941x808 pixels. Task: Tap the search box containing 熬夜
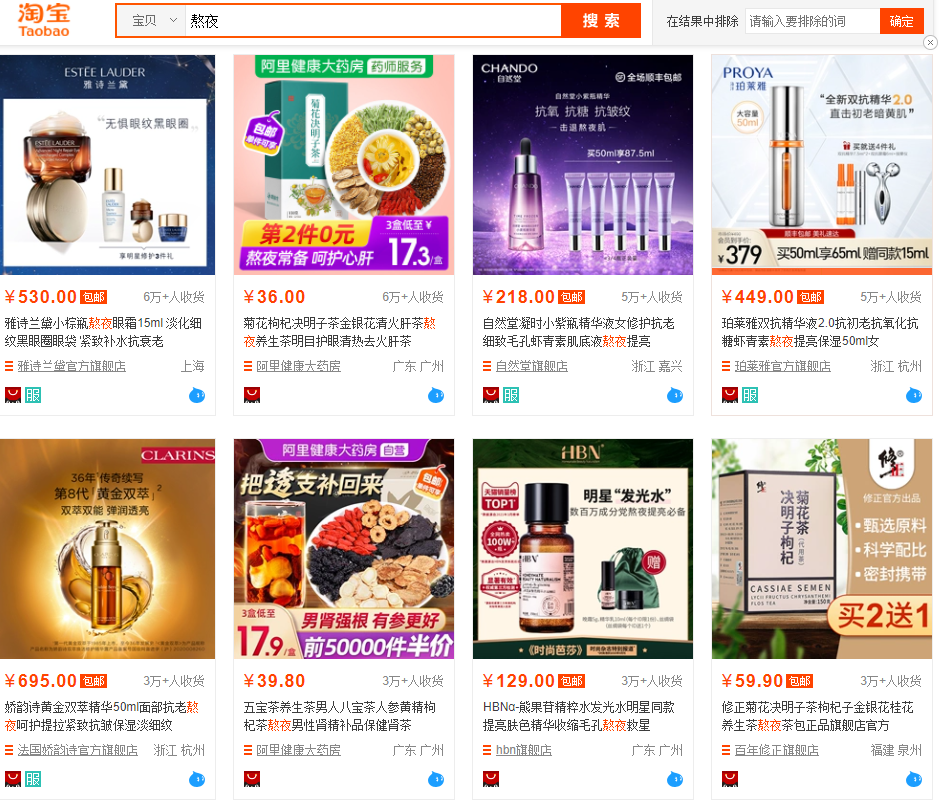click(x=372, y=21)
